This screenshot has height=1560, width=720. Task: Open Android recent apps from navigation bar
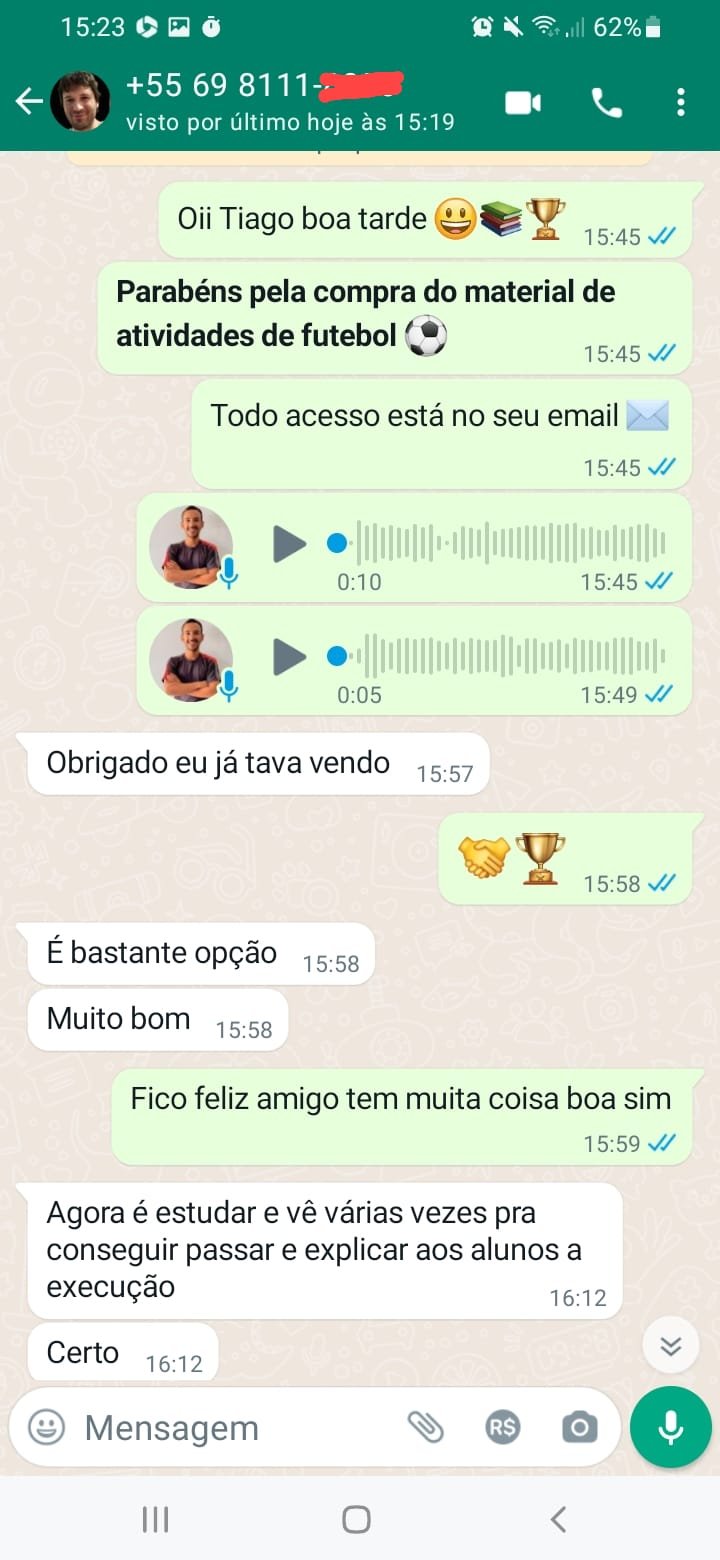click(x=155, y=1519)
